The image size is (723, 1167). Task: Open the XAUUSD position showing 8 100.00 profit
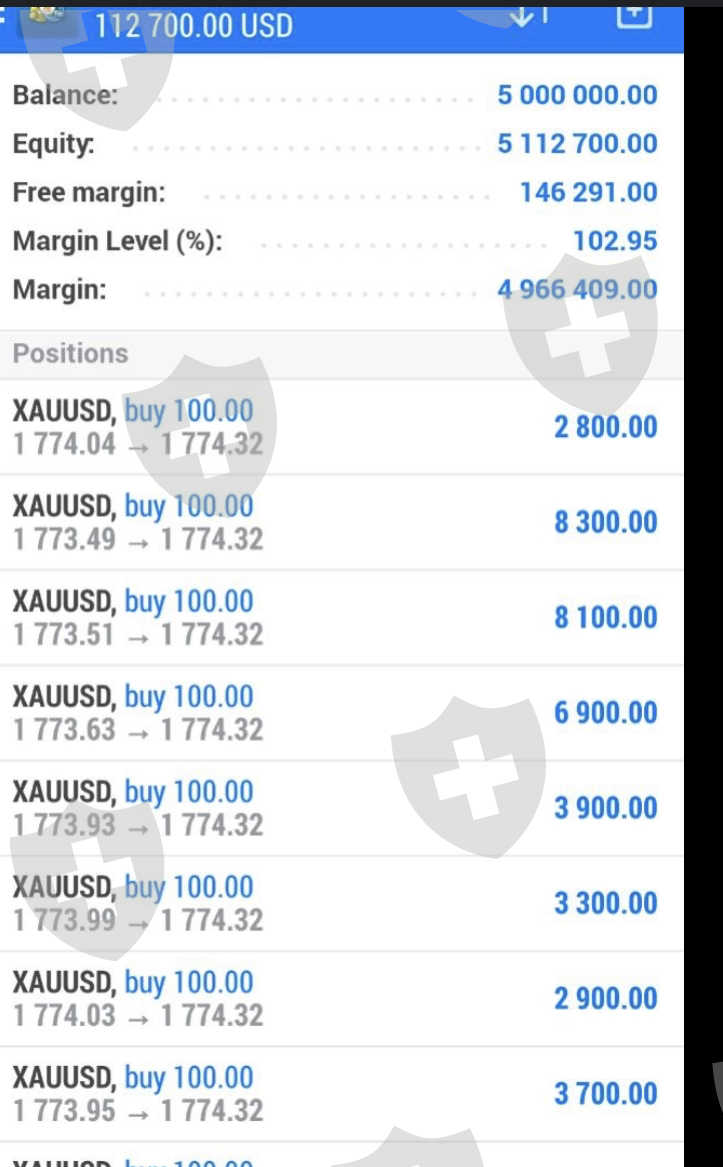coord(340,617)
